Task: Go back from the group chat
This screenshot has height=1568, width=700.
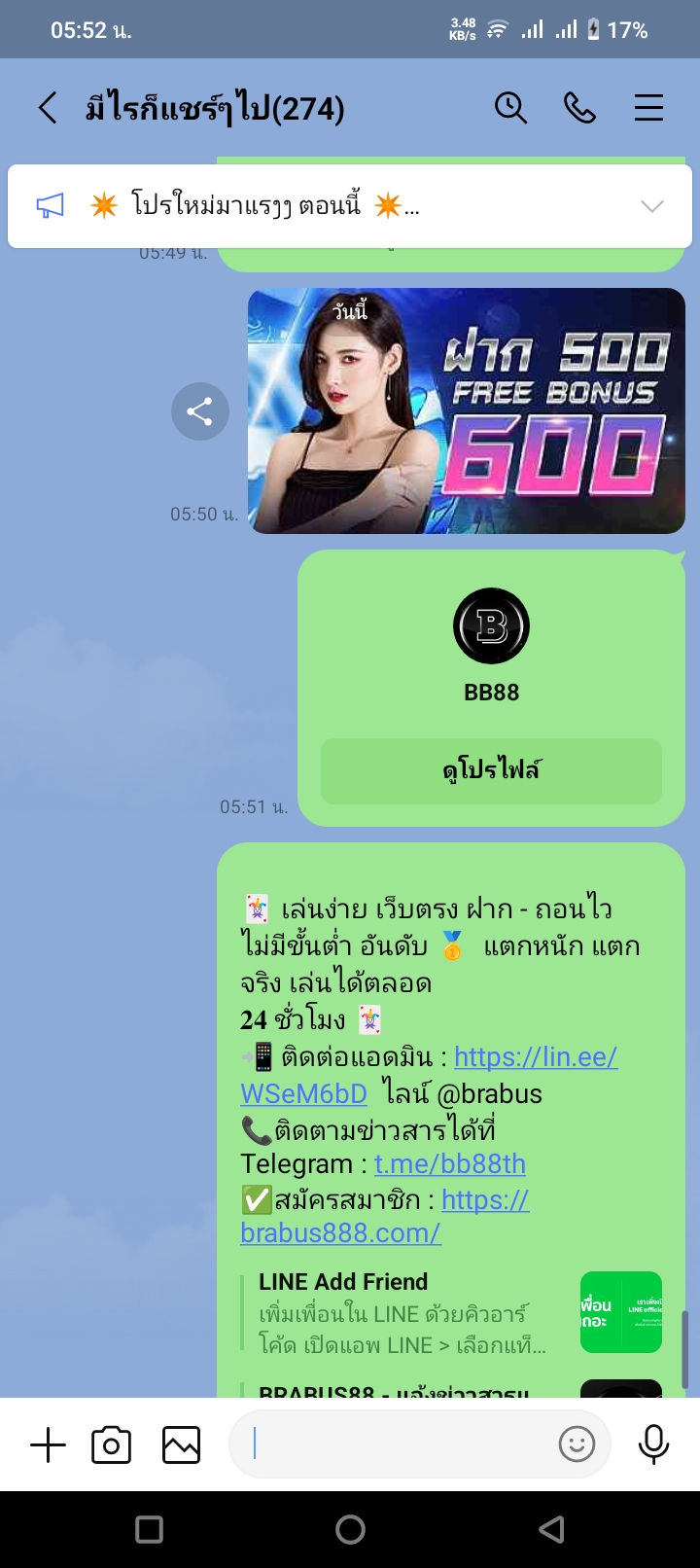Action: tap(48, 108)
